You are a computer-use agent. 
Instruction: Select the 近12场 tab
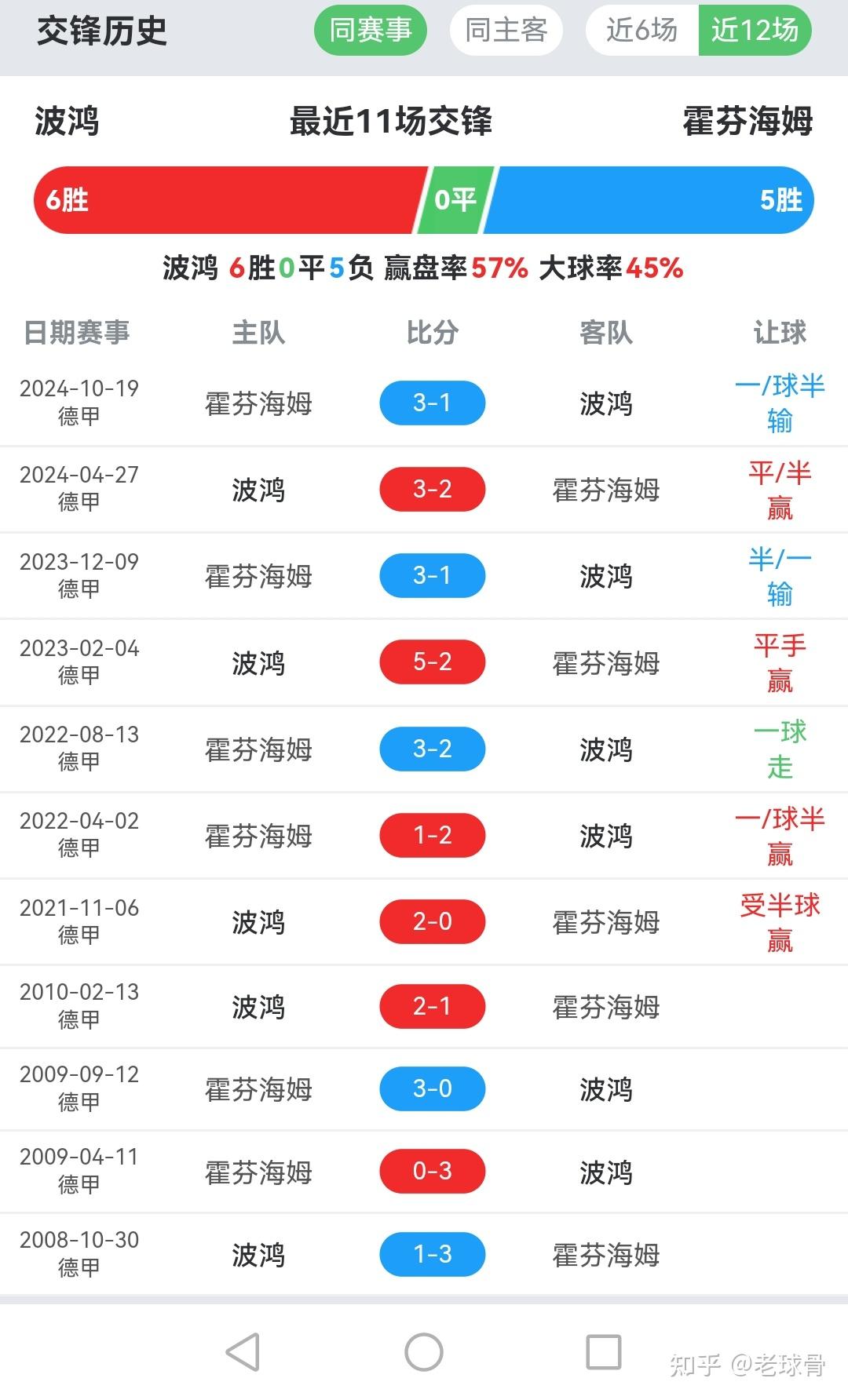point(755,31)
